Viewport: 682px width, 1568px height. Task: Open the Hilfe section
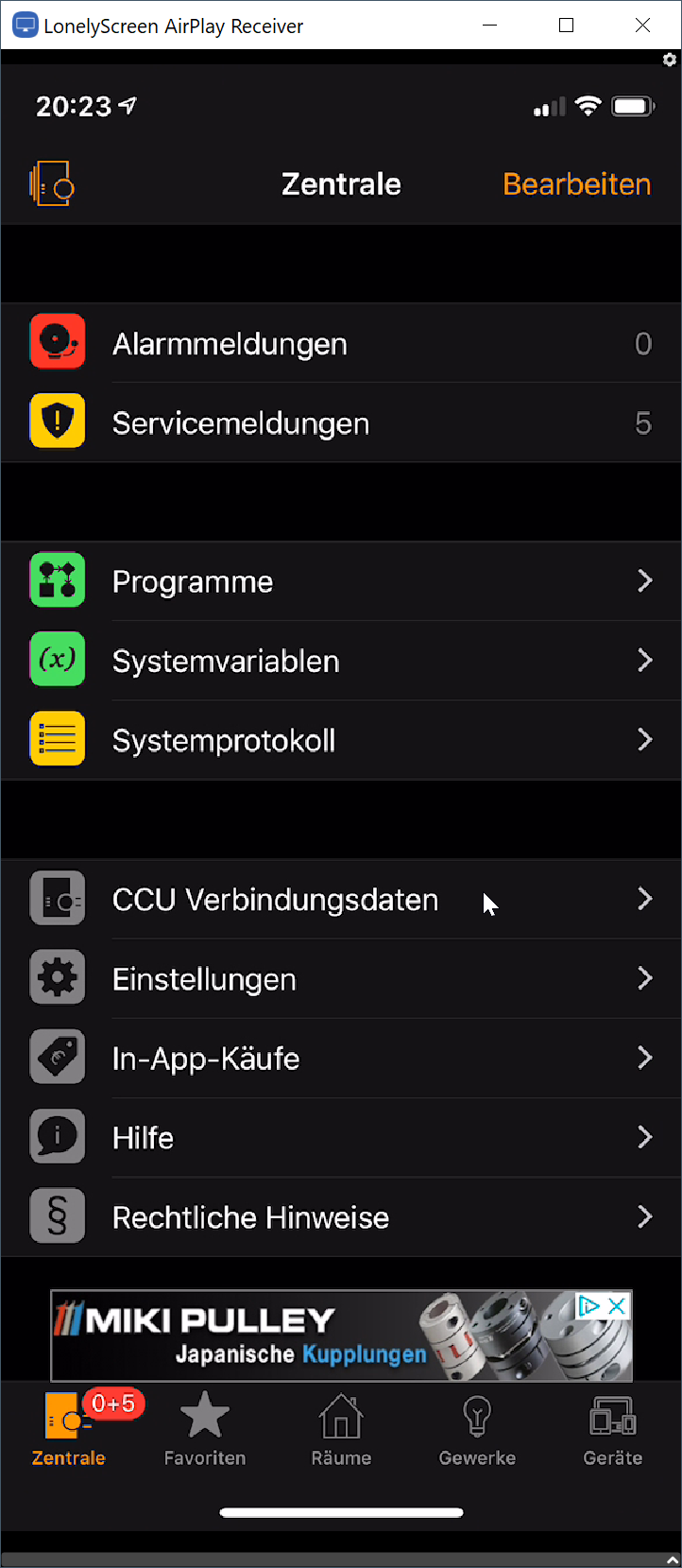point(143,1138)
